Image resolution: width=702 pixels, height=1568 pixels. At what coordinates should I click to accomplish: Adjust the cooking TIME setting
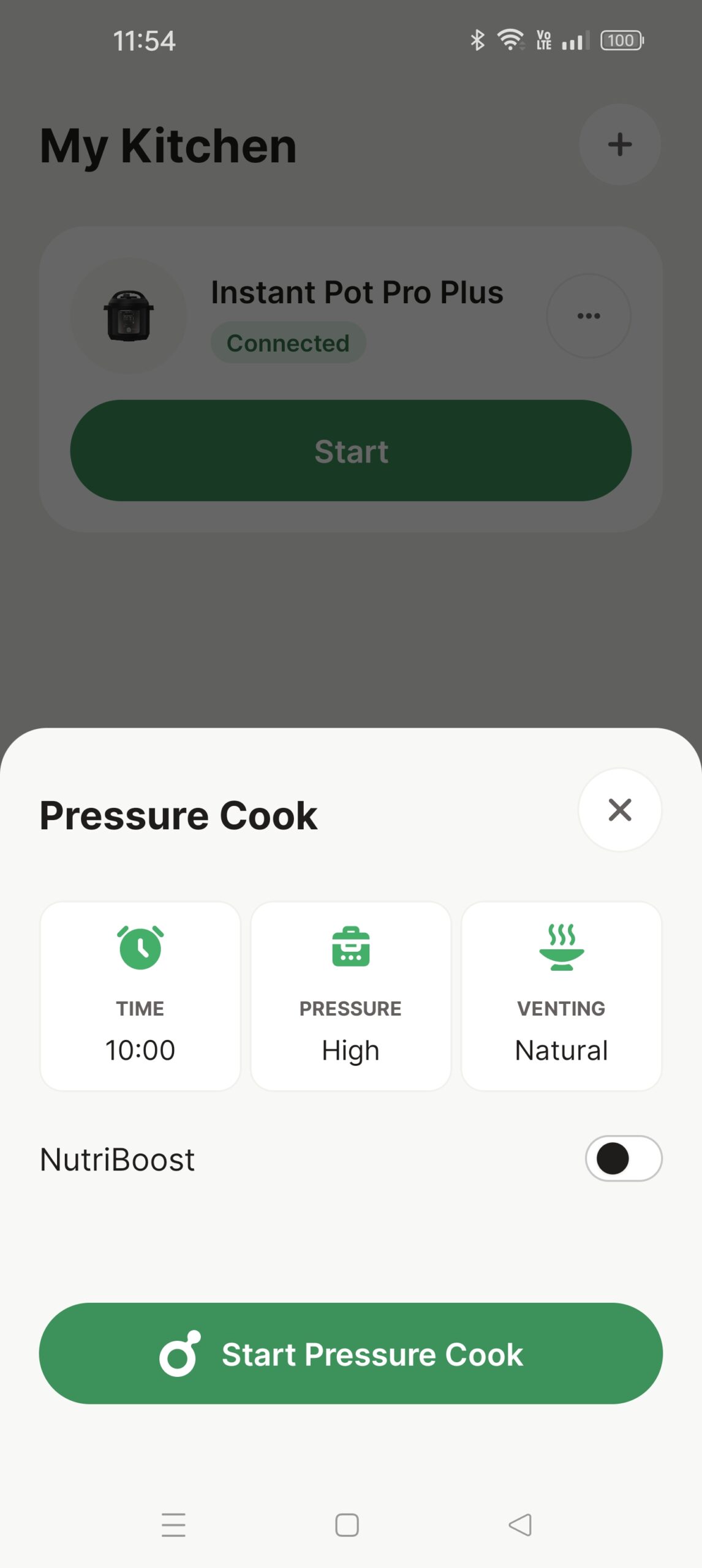click(140, 995)
